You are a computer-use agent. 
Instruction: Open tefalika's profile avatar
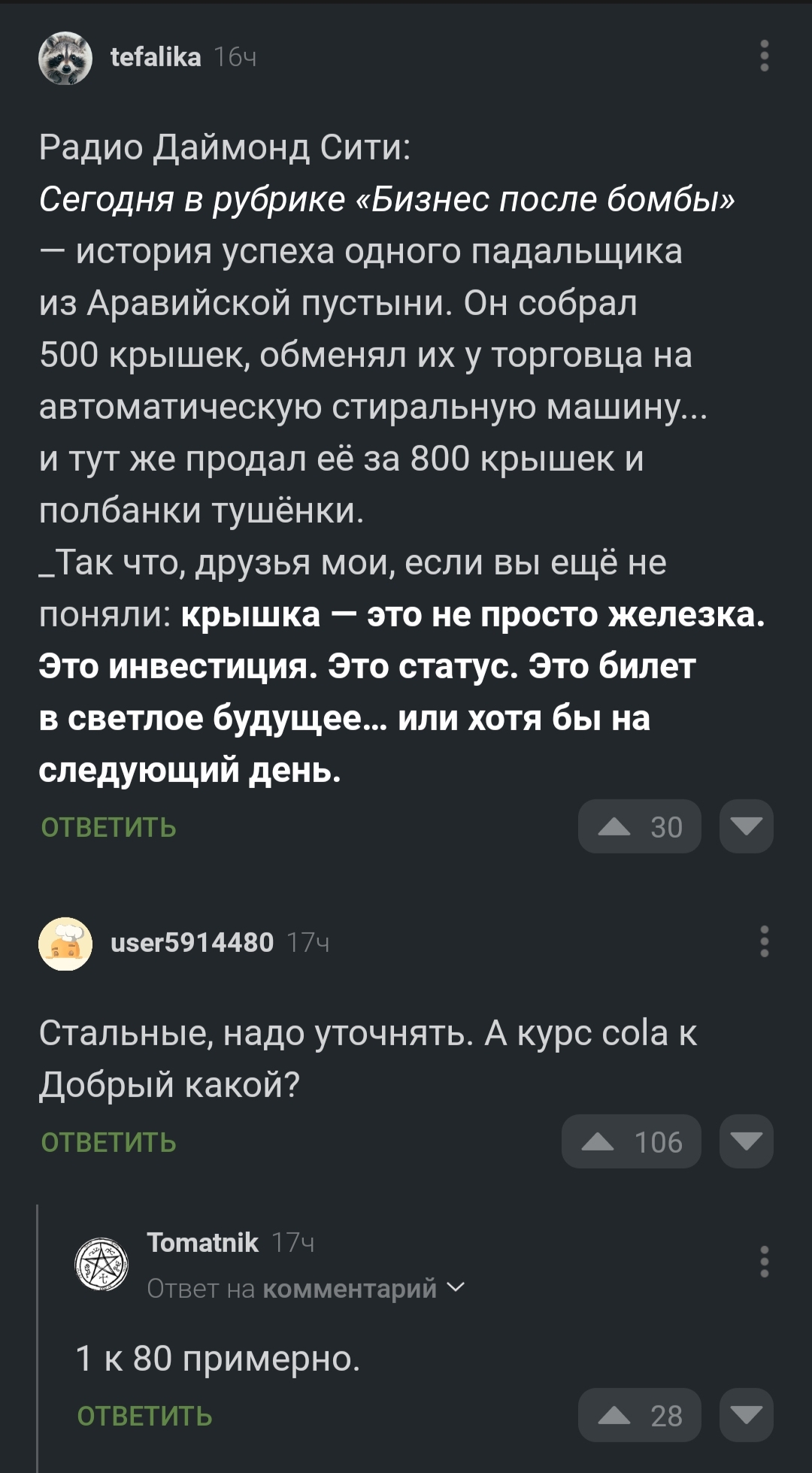tap(65, 58)
